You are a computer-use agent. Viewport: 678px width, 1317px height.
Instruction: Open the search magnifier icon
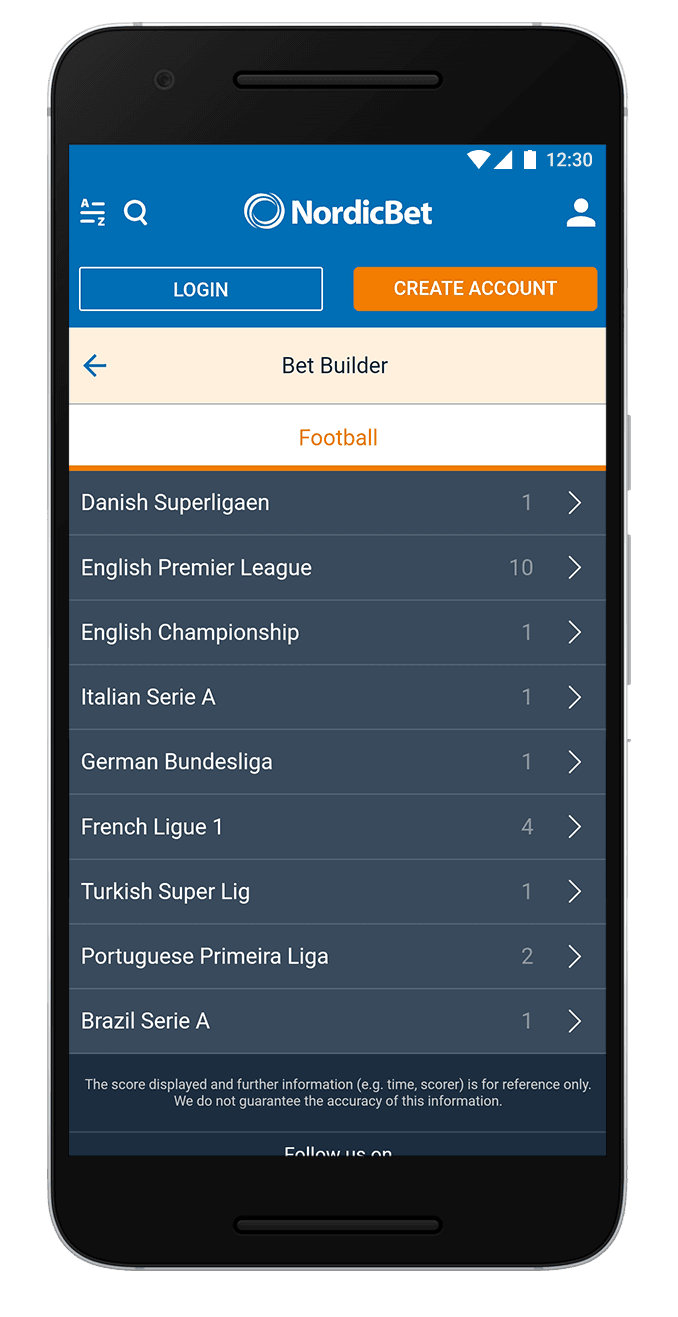pos(136,212)
